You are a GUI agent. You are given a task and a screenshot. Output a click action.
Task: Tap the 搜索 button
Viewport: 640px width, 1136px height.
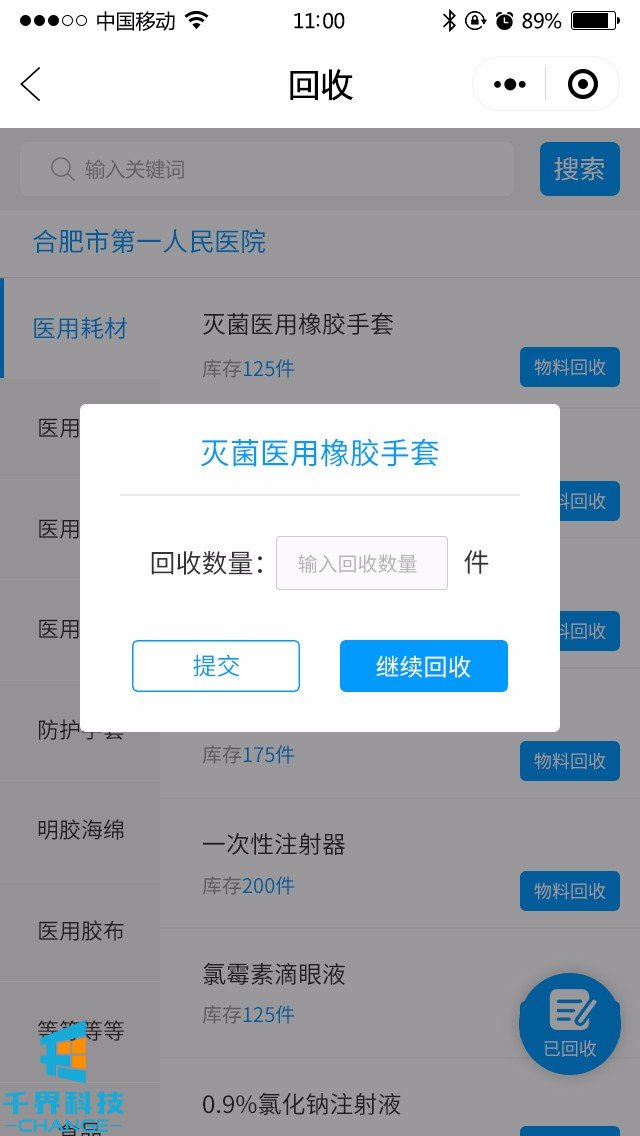point(579,169)
